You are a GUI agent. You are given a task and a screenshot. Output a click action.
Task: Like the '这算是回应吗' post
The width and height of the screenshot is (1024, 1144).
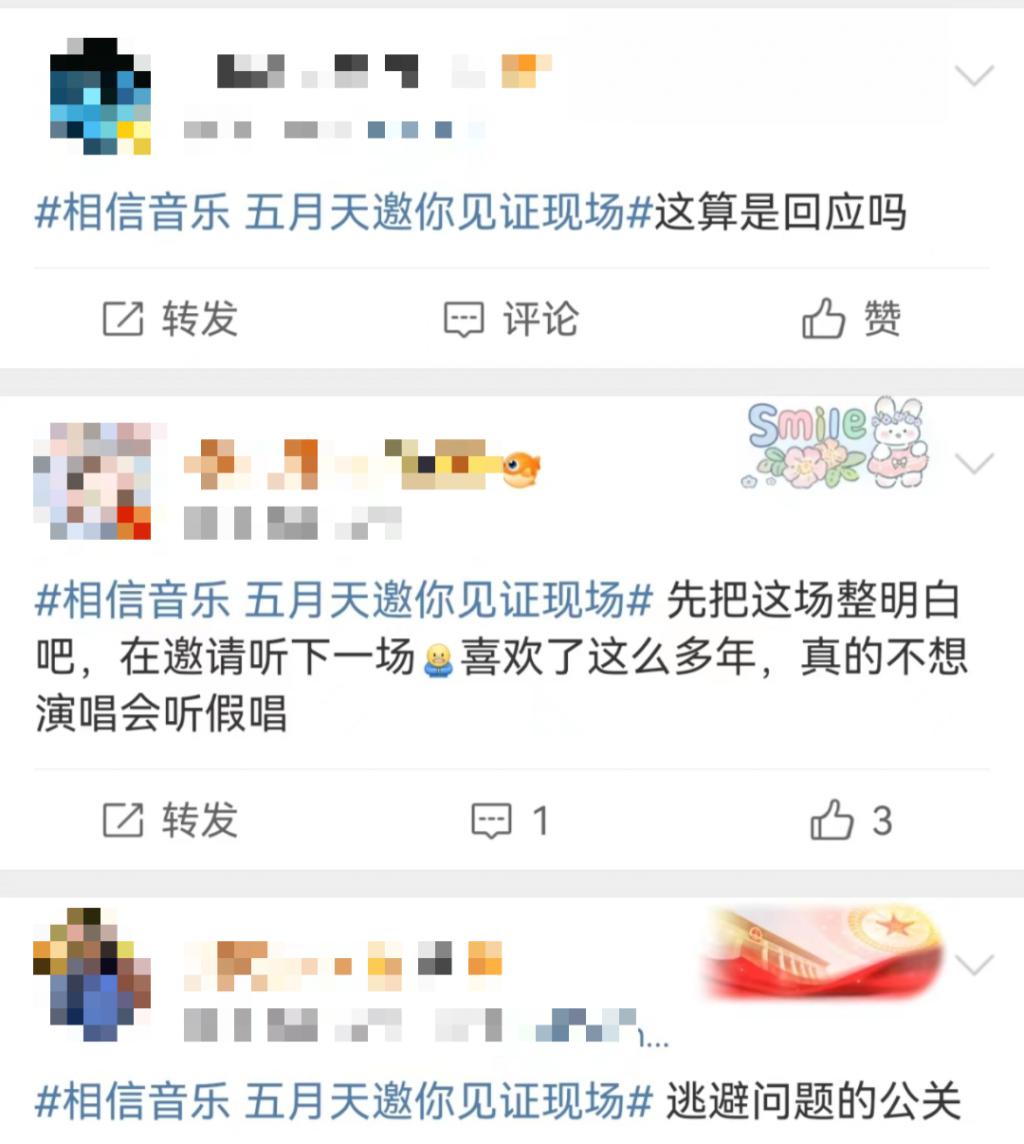click(851, 320)
